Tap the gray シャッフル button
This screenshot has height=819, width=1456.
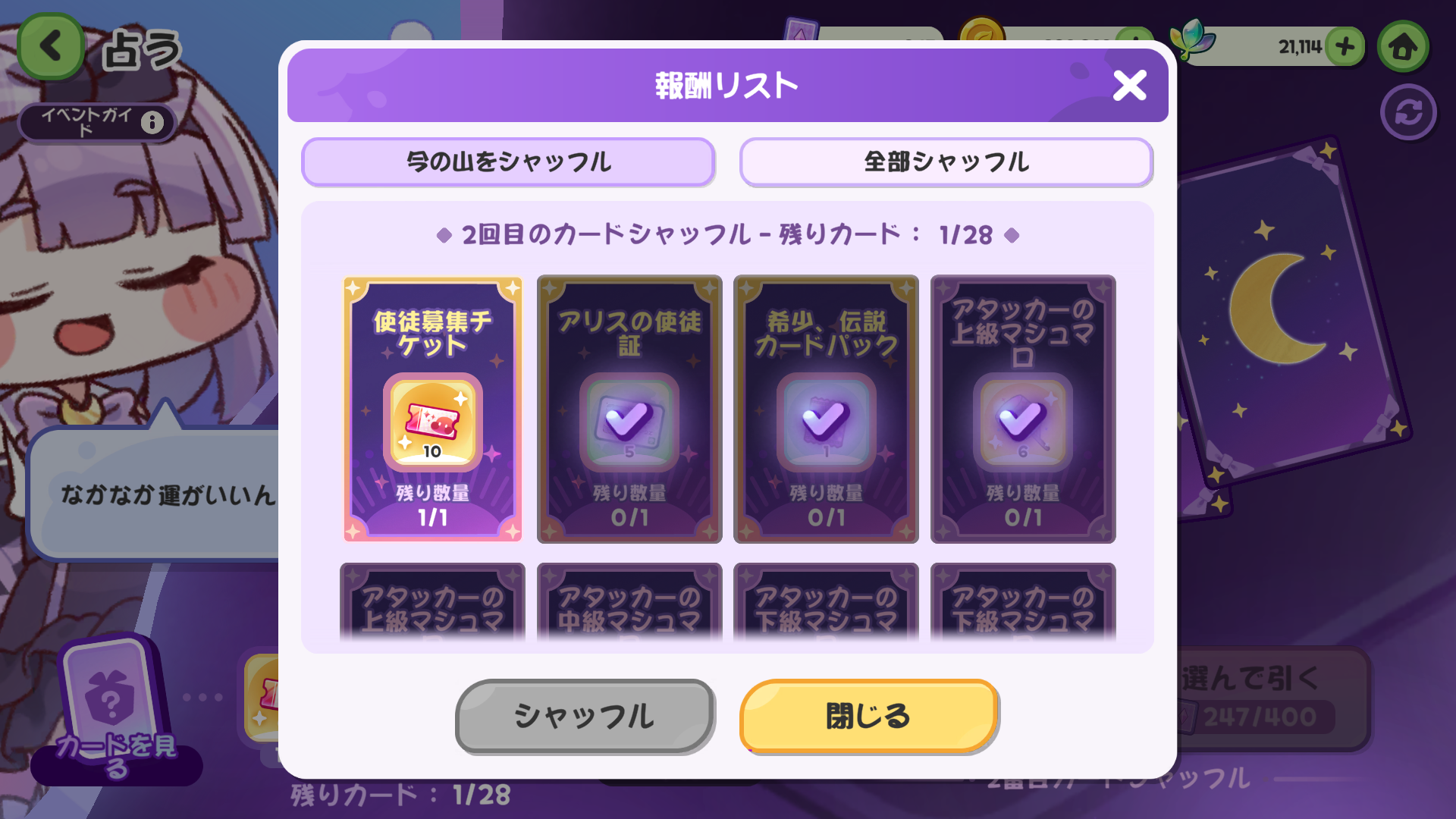tap(585, 716)
